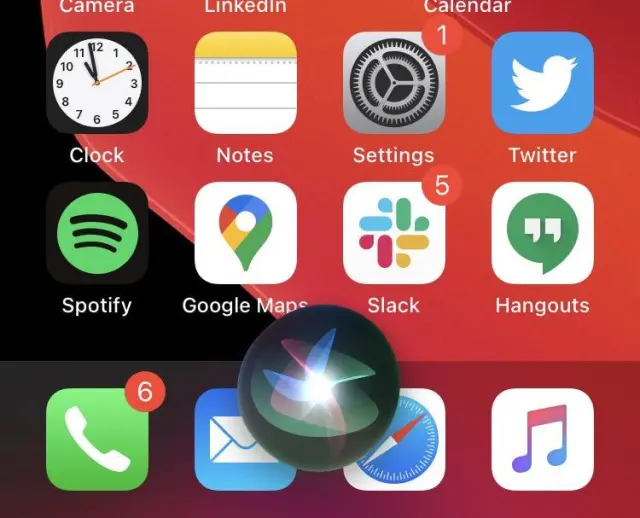Viewport: 640px width, 518px height.
Task: Open the Clock app
Action: 97,83
